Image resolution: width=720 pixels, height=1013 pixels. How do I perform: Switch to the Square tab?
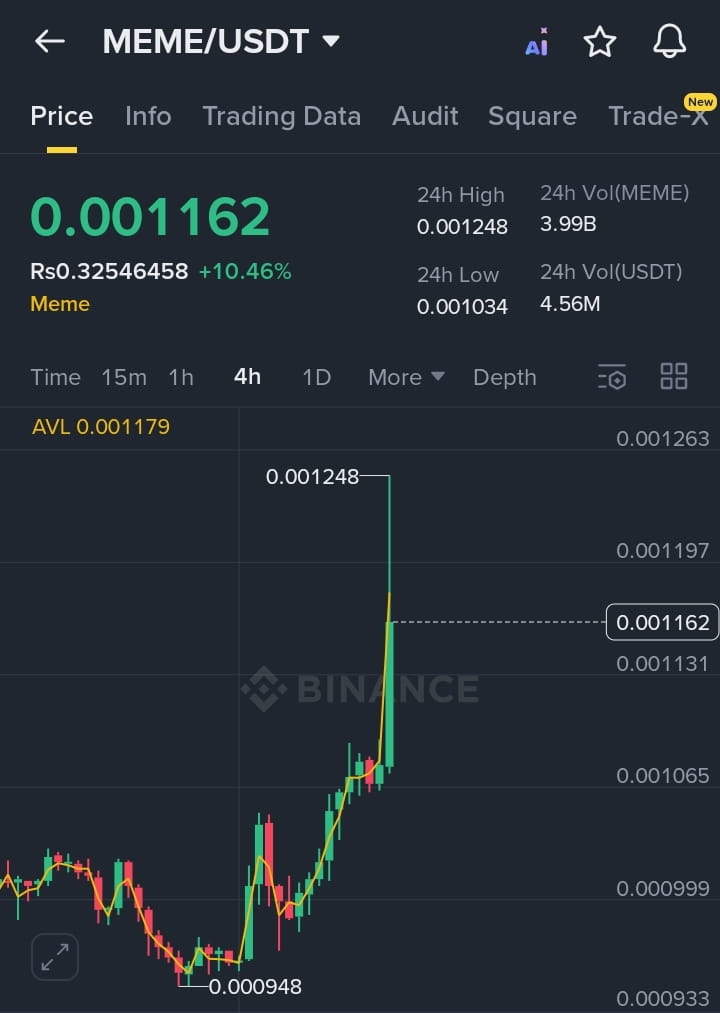[532, 116]
